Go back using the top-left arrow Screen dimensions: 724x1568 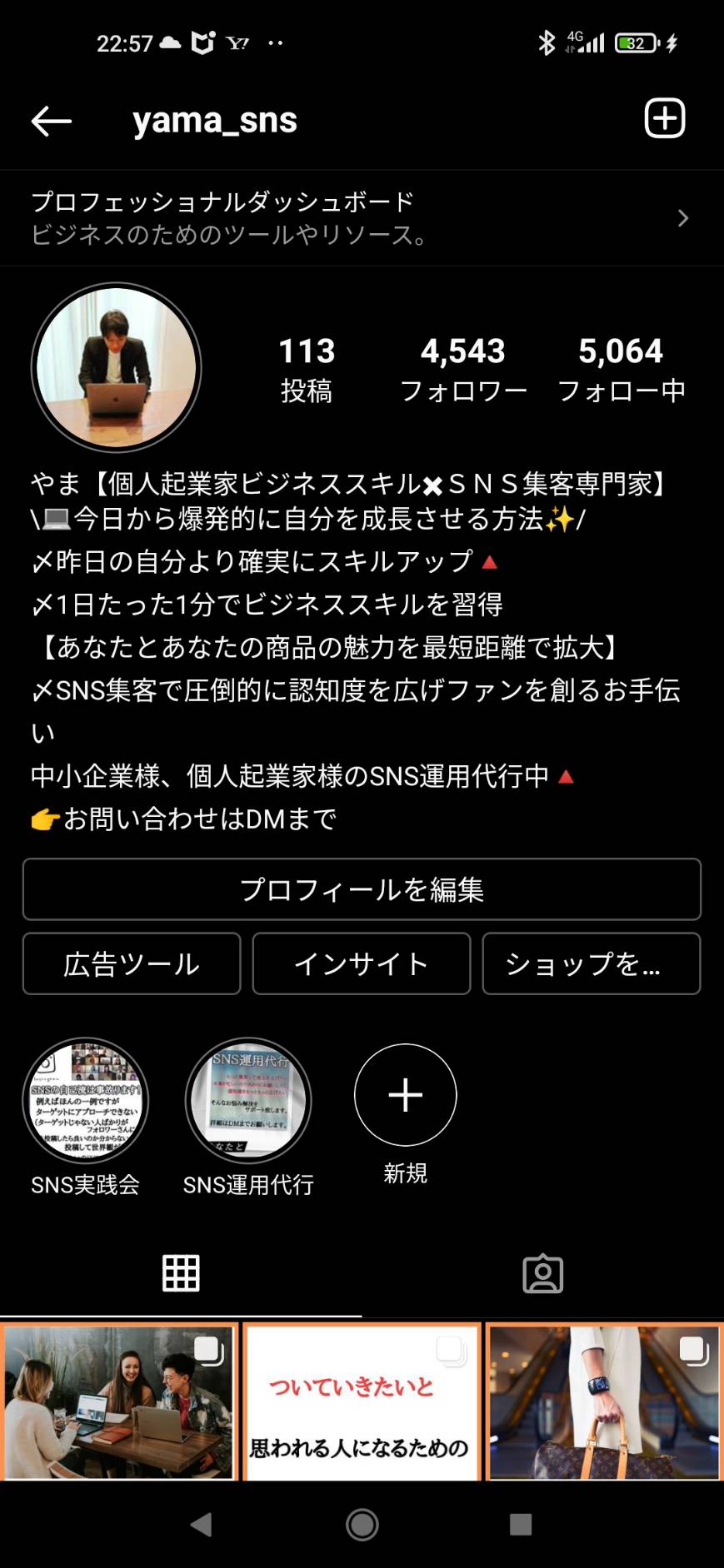(x=51, y=121)
